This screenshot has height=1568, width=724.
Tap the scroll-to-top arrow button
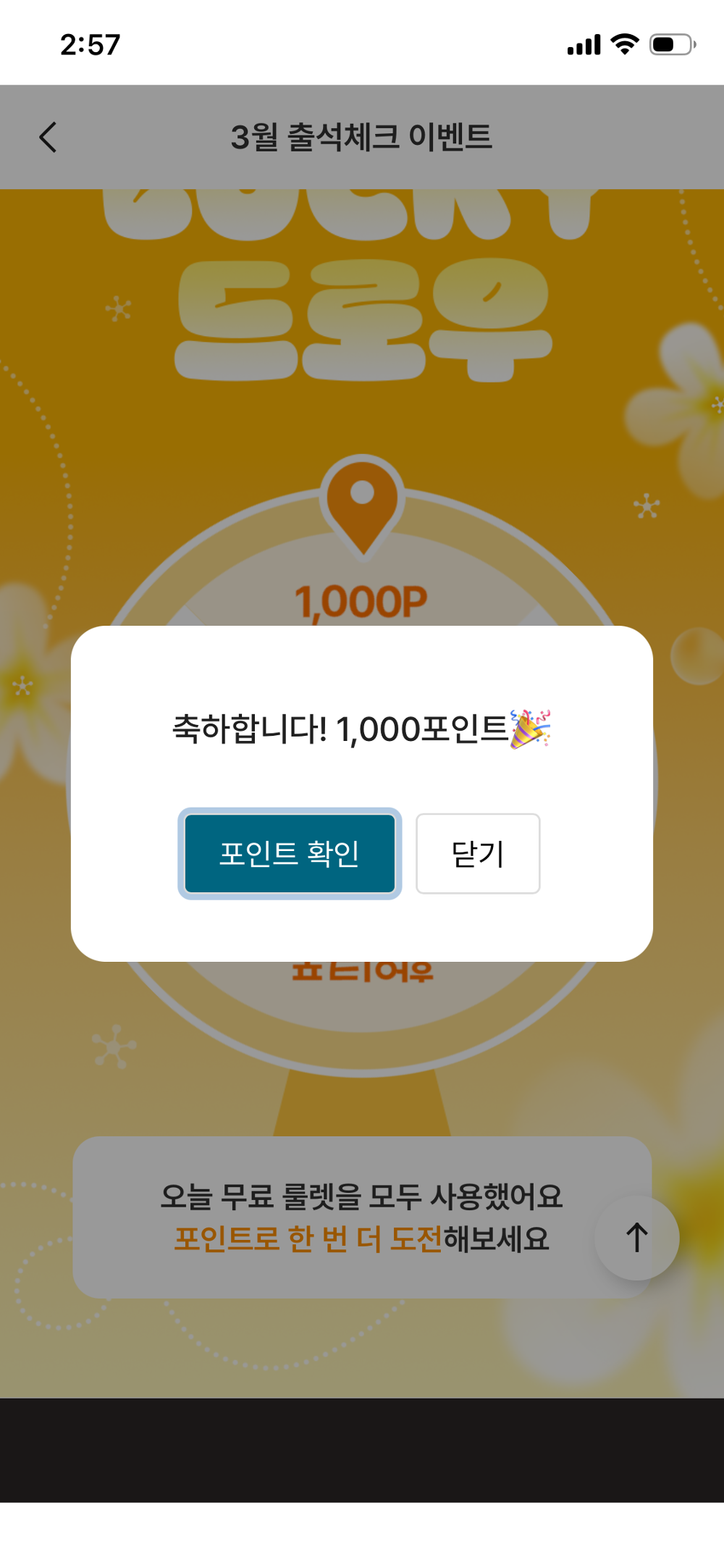636,1236
